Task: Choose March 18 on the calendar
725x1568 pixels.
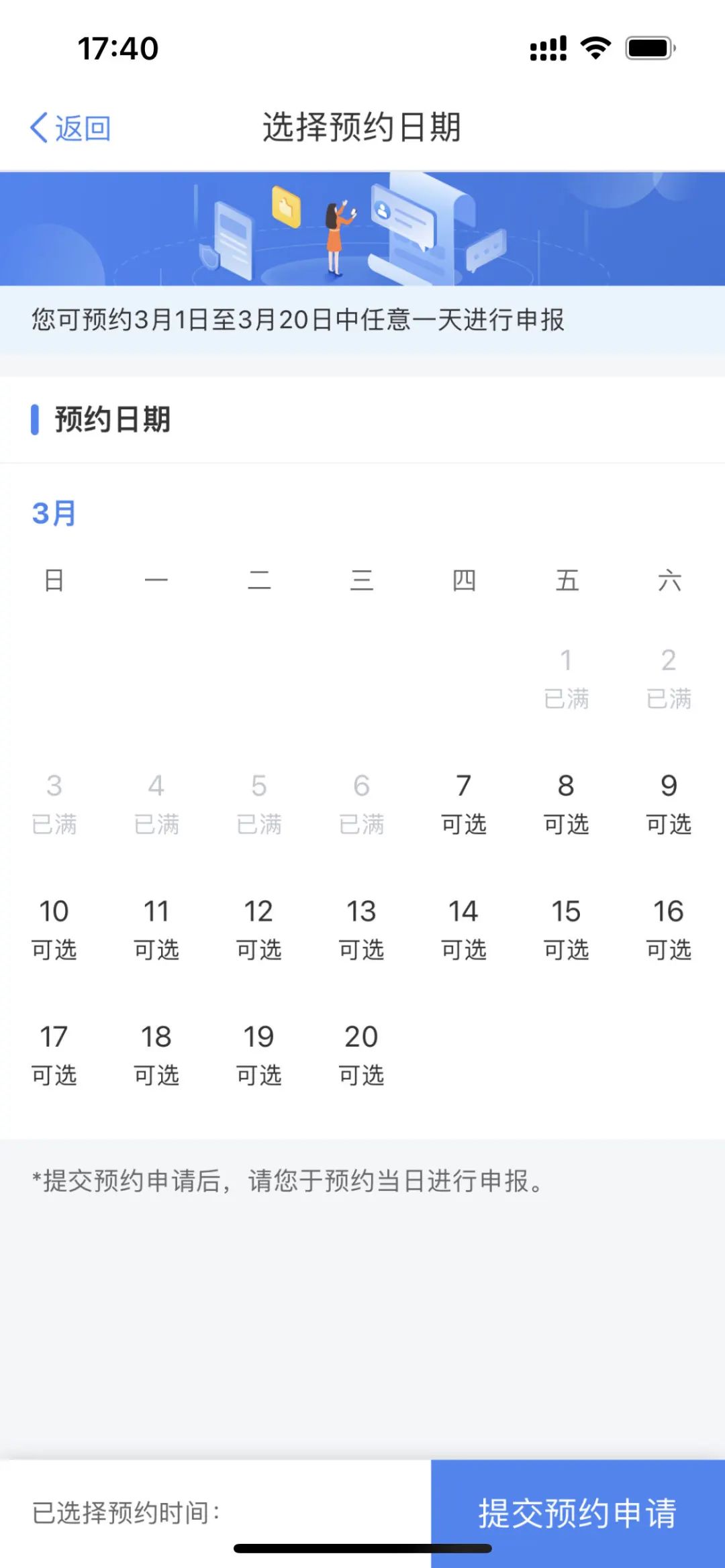Action: [156, 1054]
